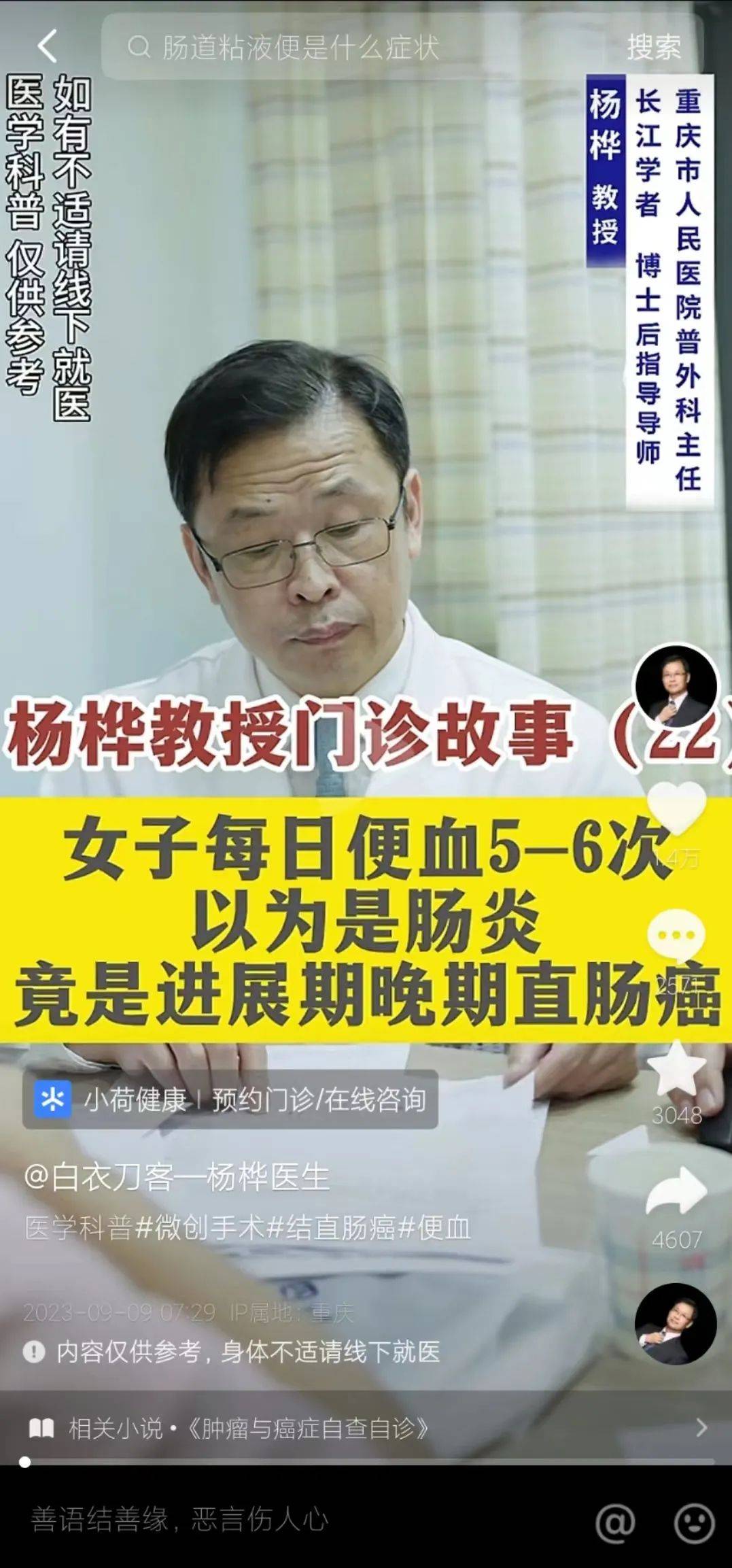Open 小荷健康 预约门诊/在线咨询 link
The height and width of the screenshot is (1568, 732).
pyautogui.click(x=230, y=1100)
